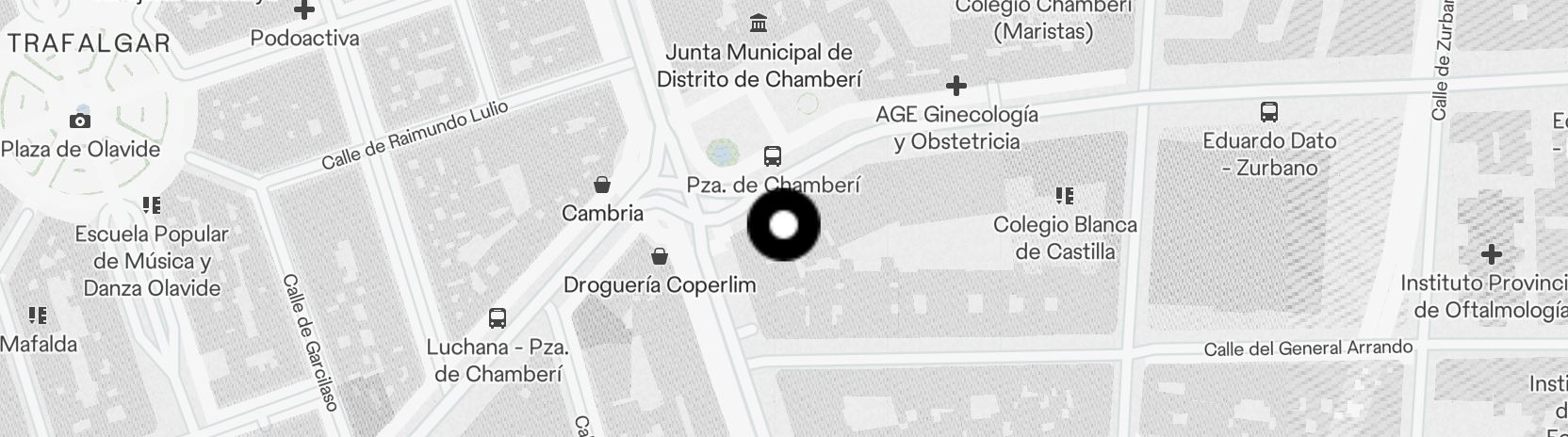1568x437 pixels.
Task: Select the Pza. de Chamberí bus stop
Action: click(773, 156)
